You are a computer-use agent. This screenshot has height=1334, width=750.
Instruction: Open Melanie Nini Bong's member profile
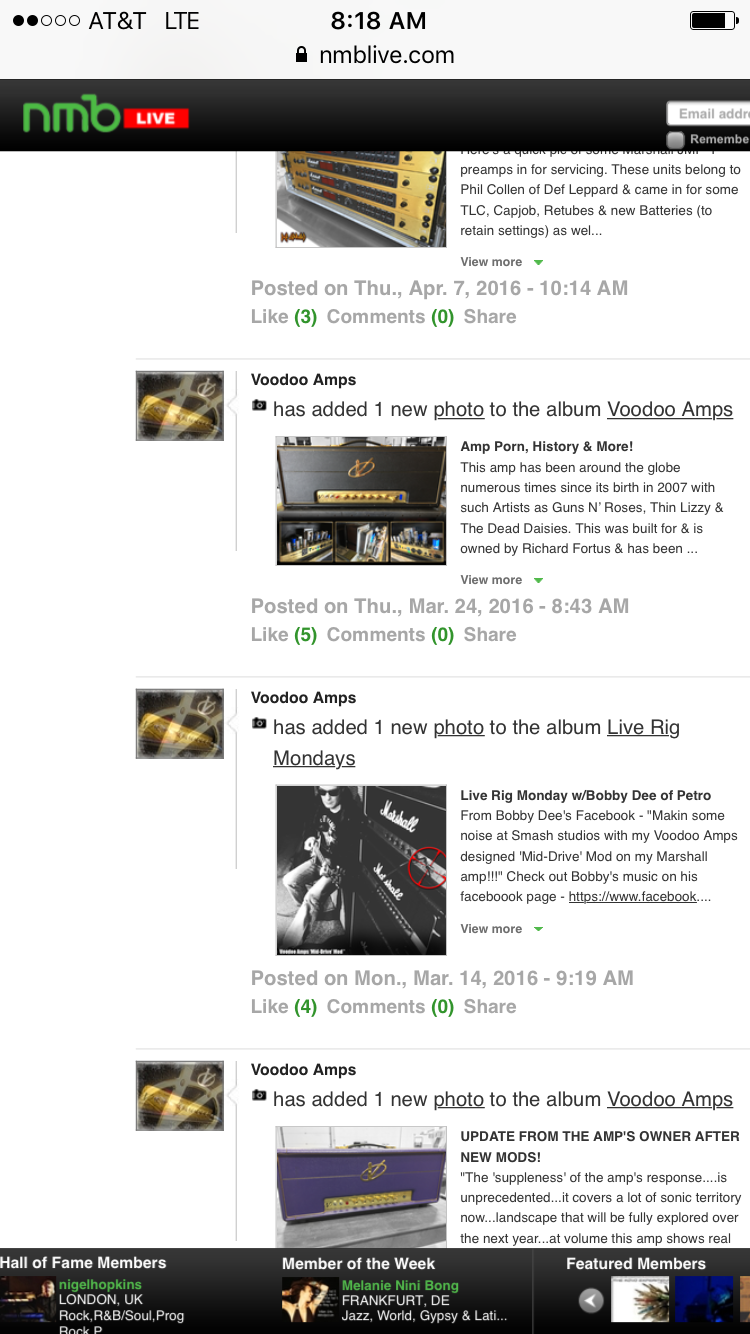coord(400,1286)
